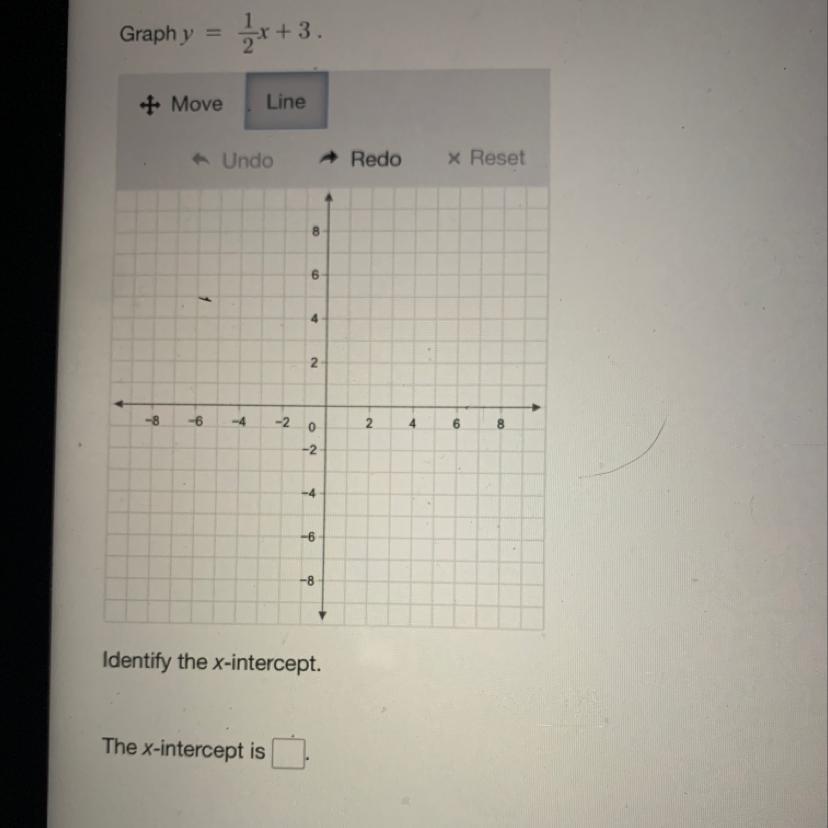Reset the graph
Viewport: 828px width, 828px height.
click(x=486, y=157)
